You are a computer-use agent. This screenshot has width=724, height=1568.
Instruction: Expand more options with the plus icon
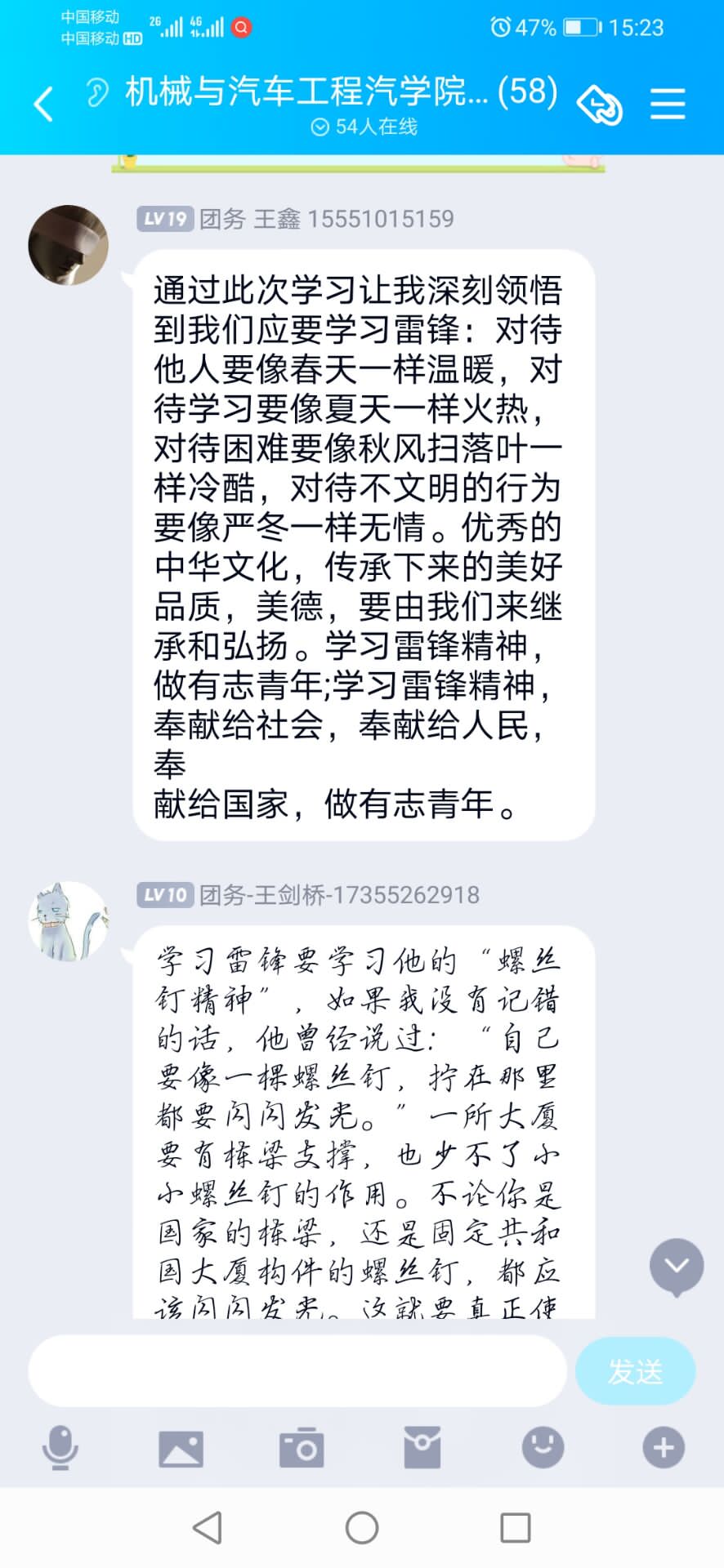664,1448
